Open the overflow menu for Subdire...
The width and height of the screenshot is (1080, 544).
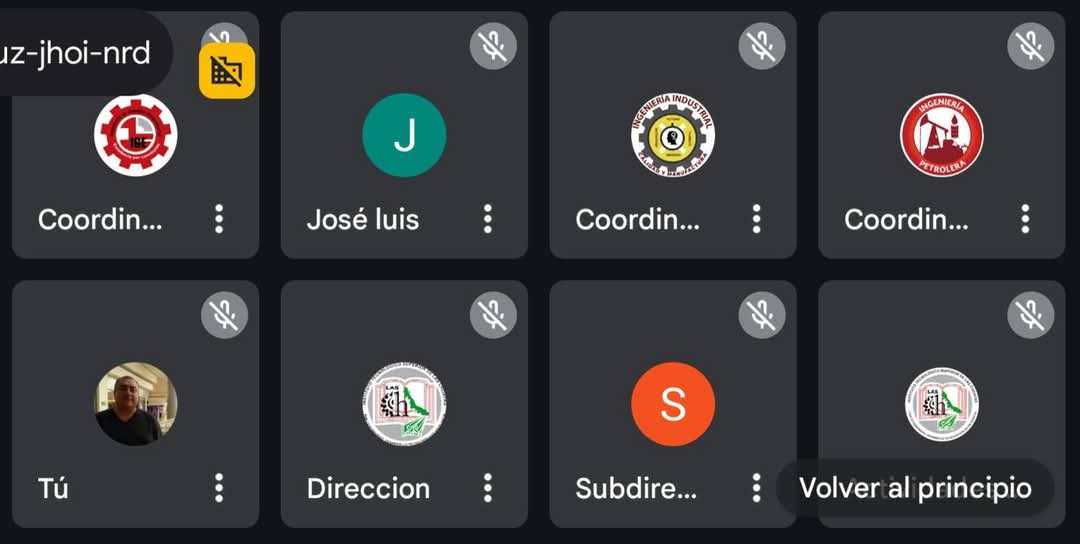pos(756,488)
